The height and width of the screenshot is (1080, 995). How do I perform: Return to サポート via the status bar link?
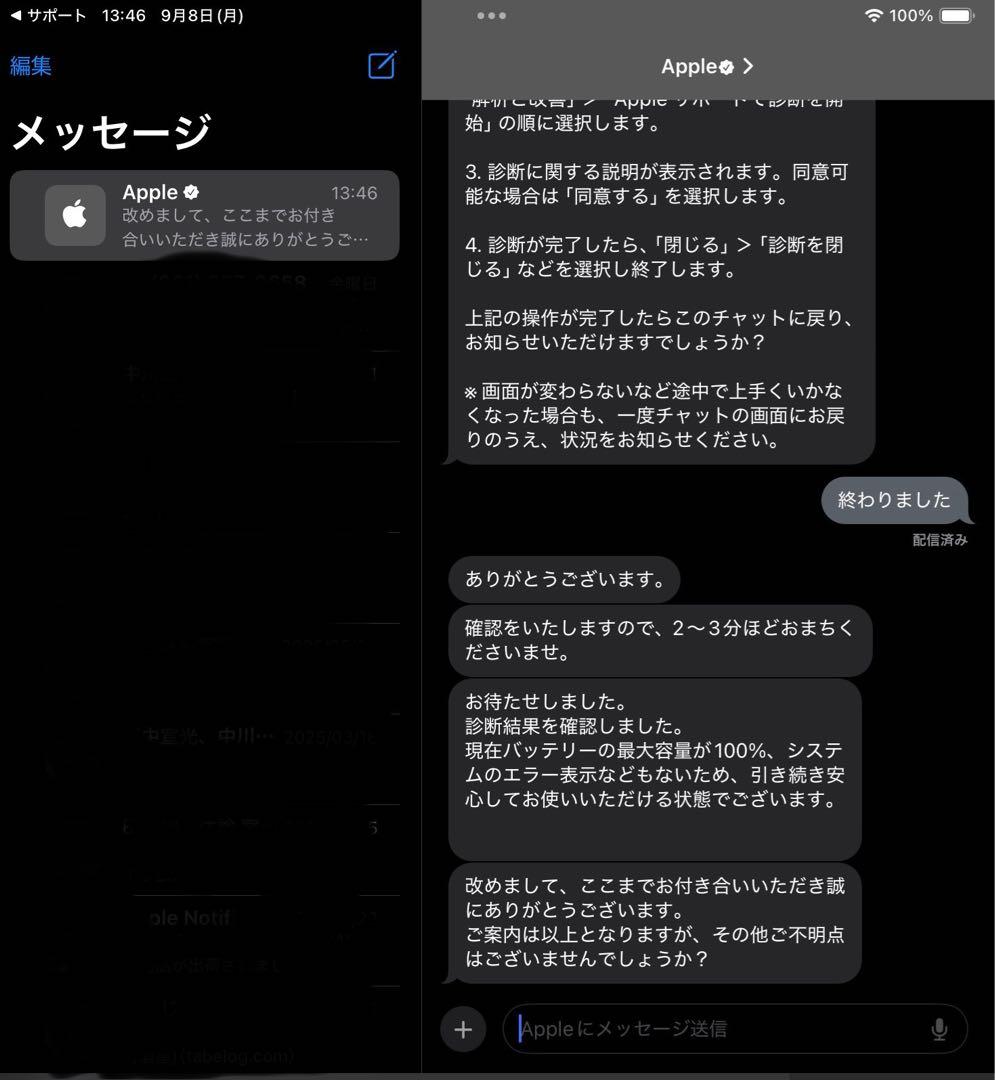[47, 15]
